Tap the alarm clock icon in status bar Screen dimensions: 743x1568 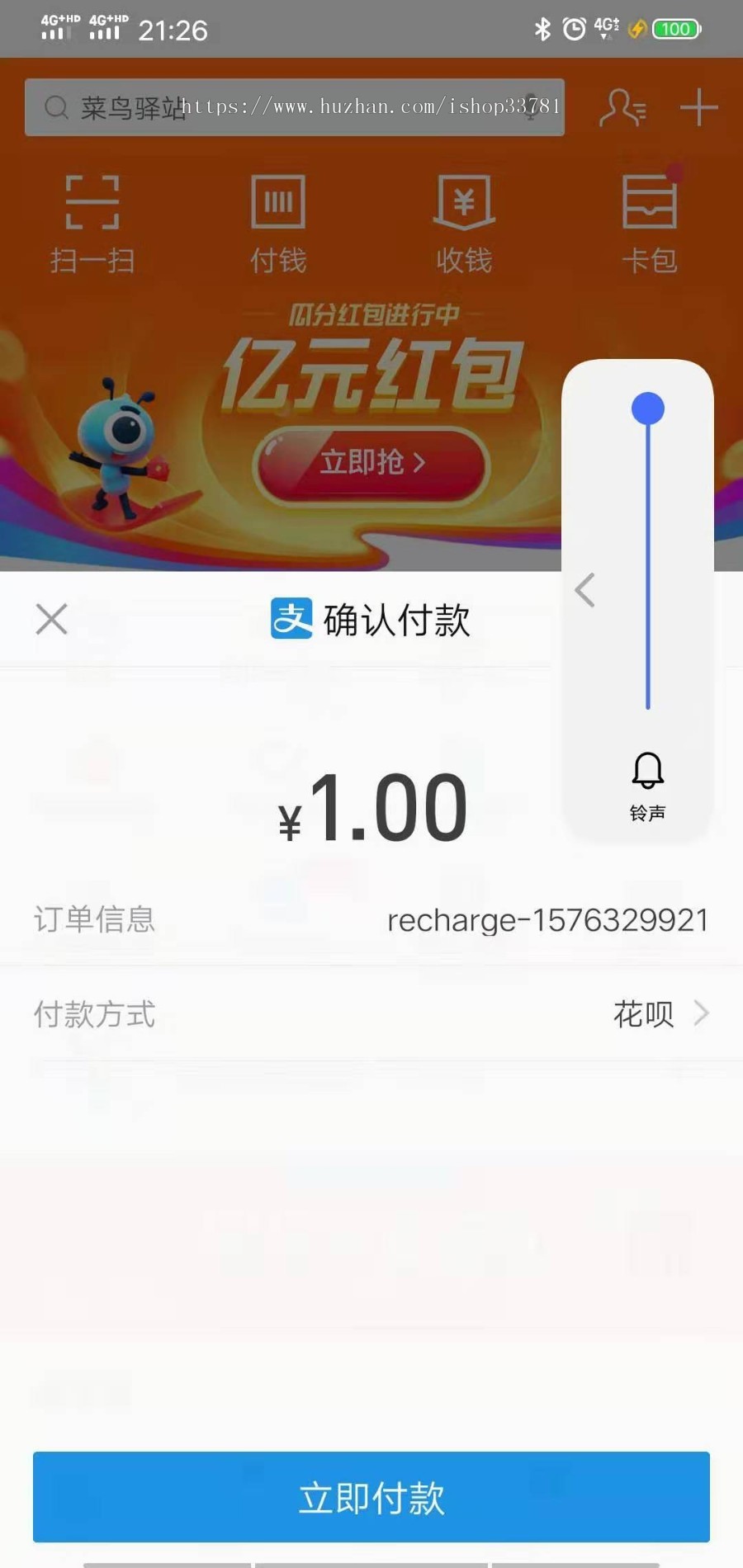click(574, 28)
